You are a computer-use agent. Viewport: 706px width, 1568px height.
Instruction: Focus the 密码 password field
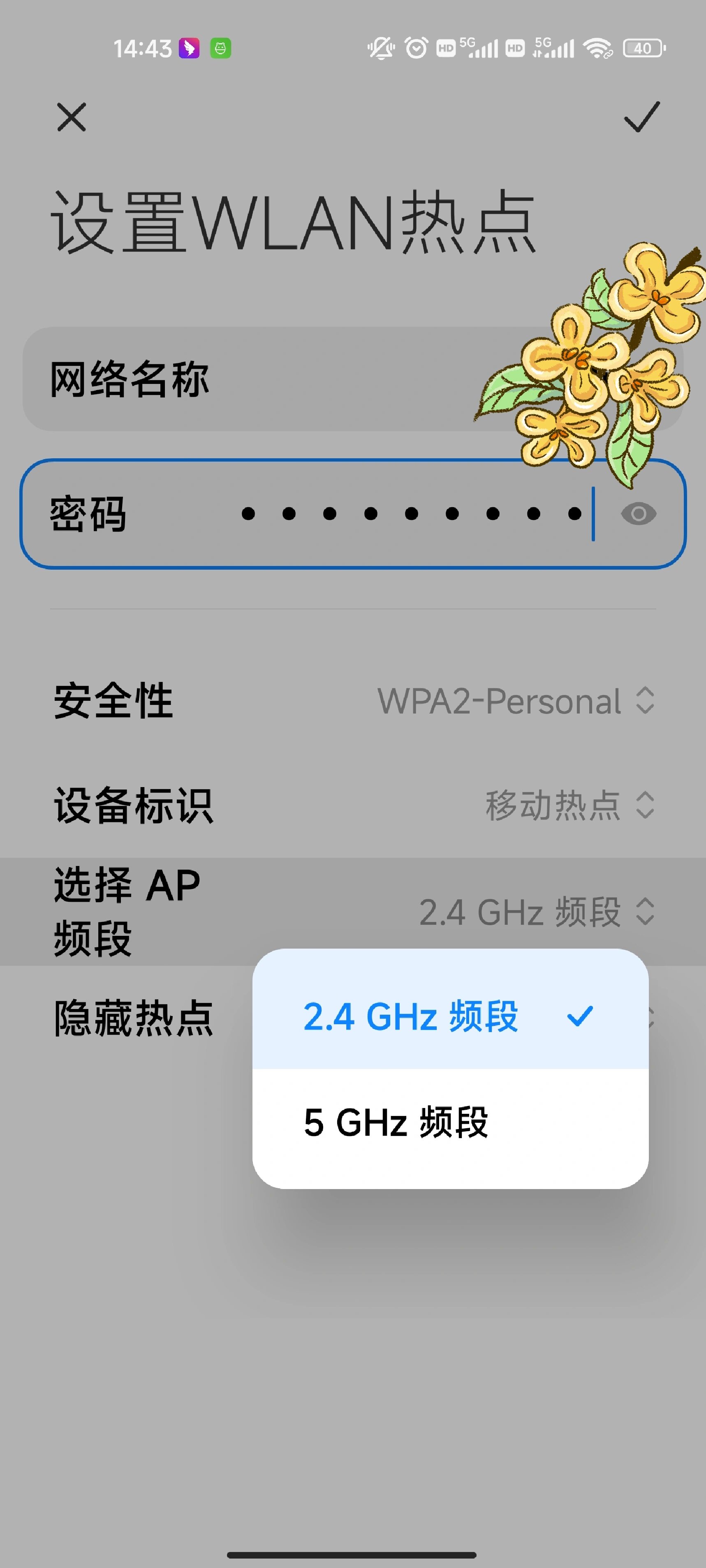pyautogui.click(x=366, y=514)
